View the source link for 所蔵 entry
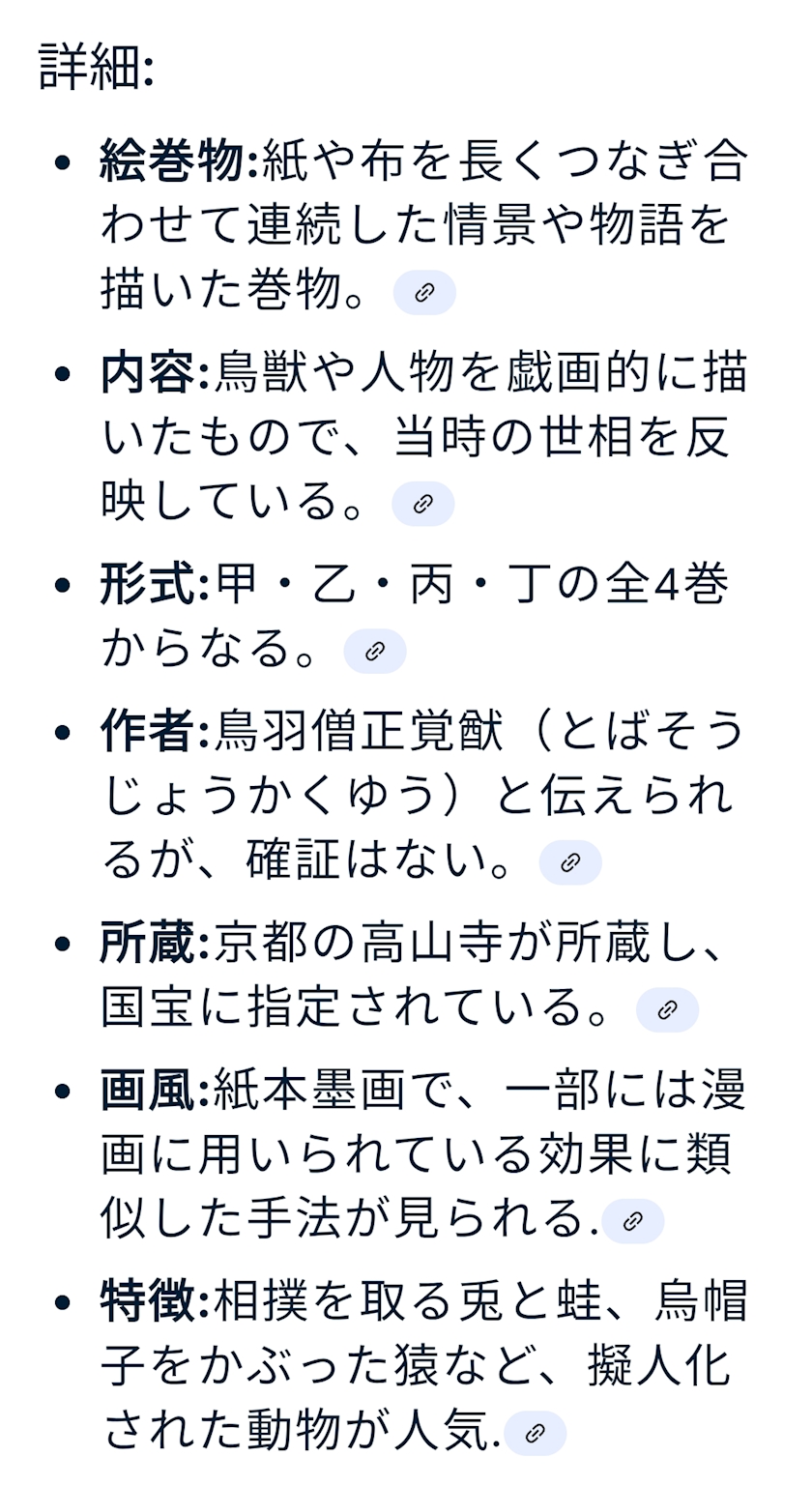812x1486 pixels. click(667, 1010)
